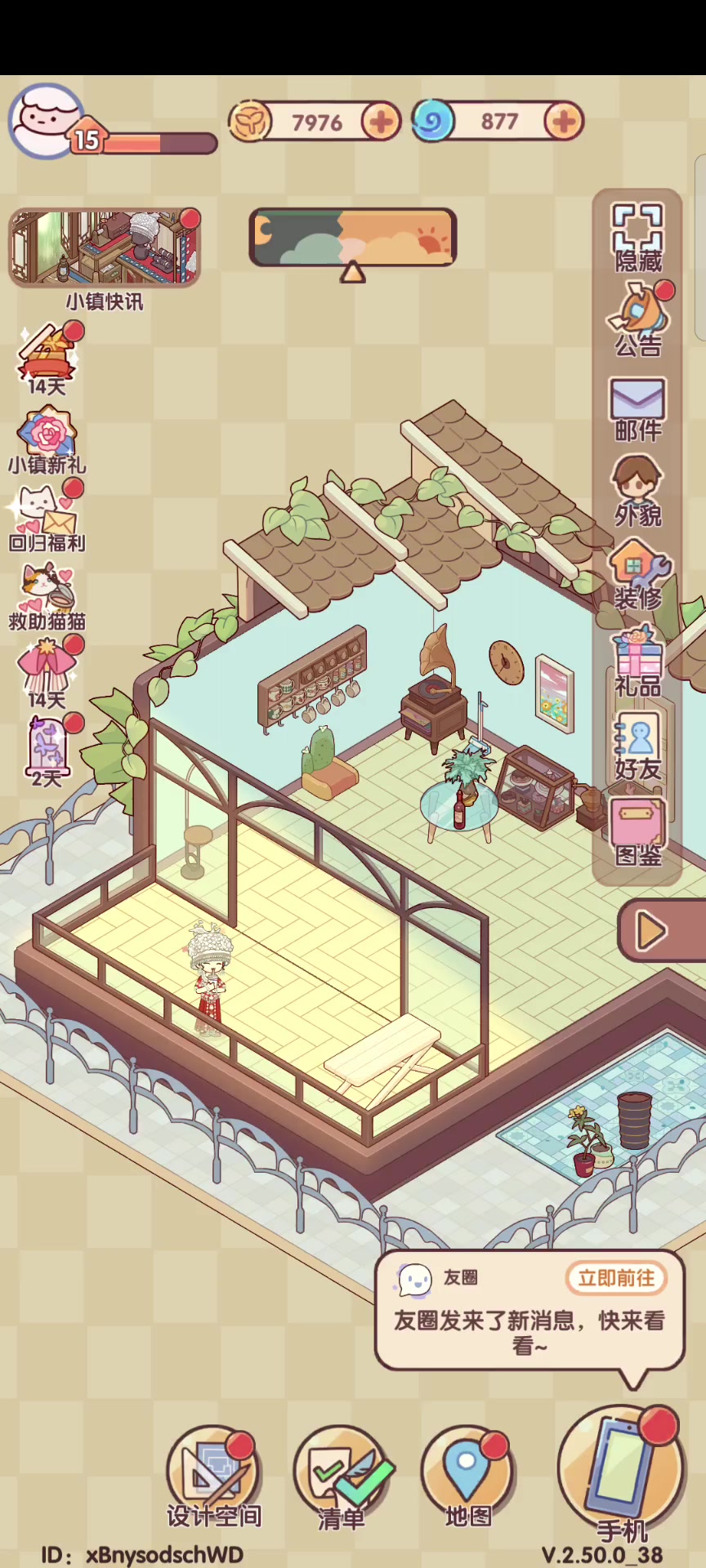This screenshot has width=706, height=1568.
Task: Open the player avatar profile
Action: click(47, 121)
